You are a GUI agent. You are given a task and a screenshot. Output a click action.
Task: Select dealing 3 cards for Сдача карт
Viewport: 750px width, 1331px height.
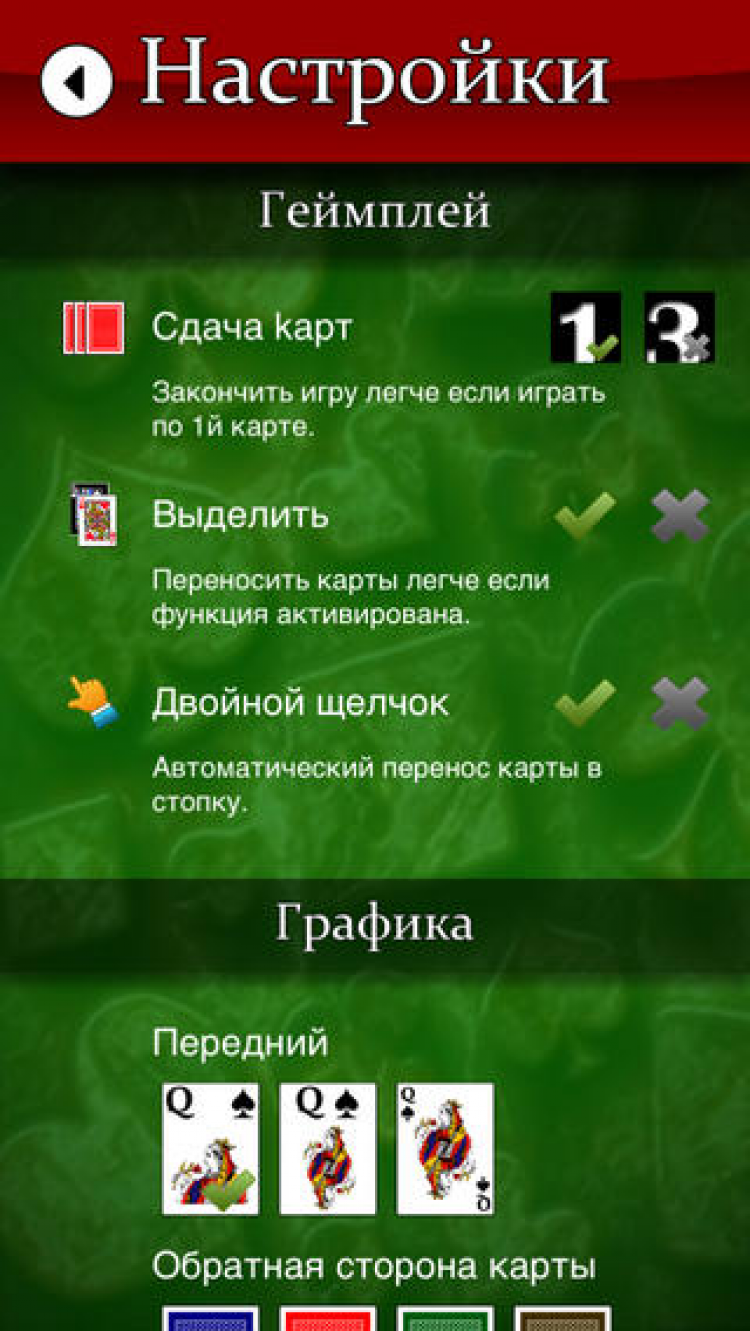tap(679, 327)
